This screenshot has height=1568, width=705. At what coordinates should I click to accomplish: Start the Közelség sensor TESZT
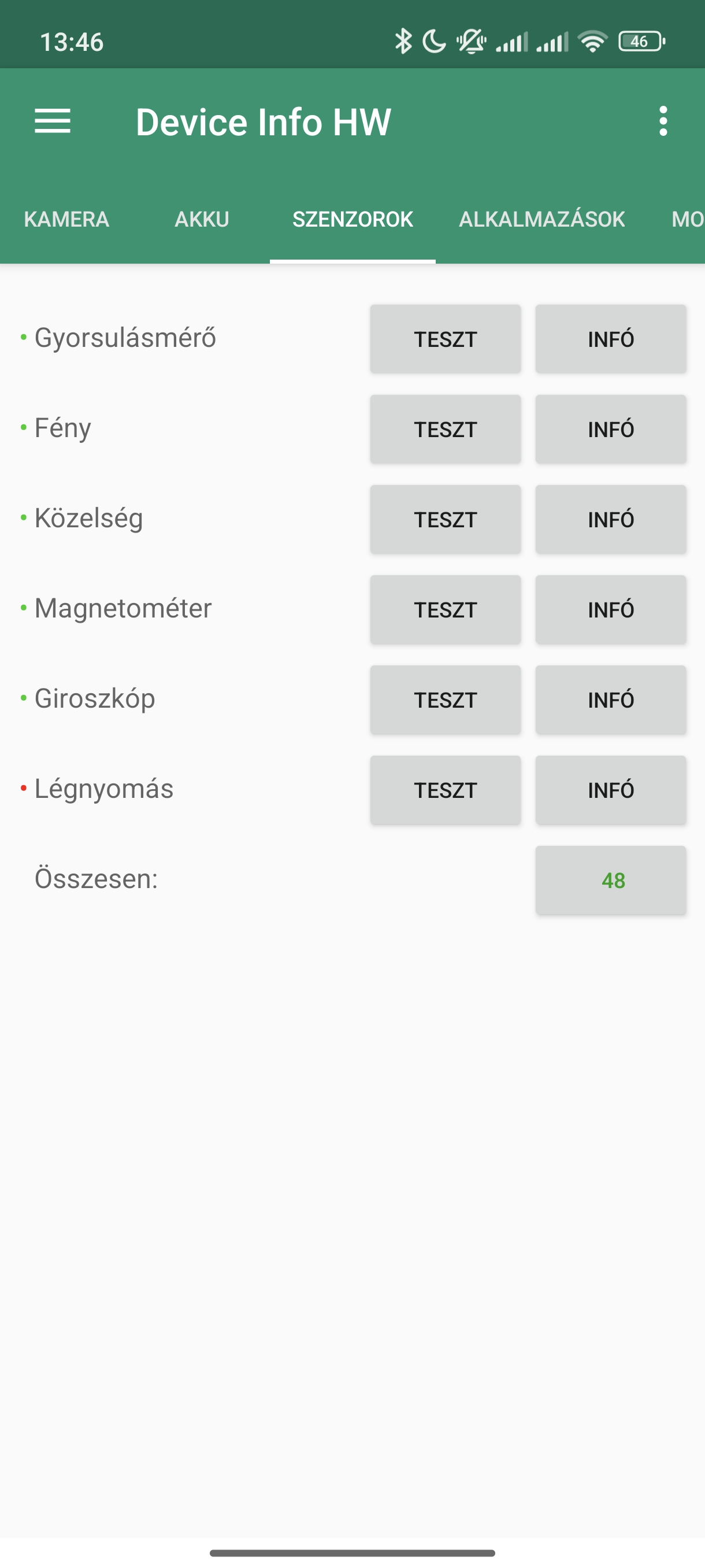point(446,519)
